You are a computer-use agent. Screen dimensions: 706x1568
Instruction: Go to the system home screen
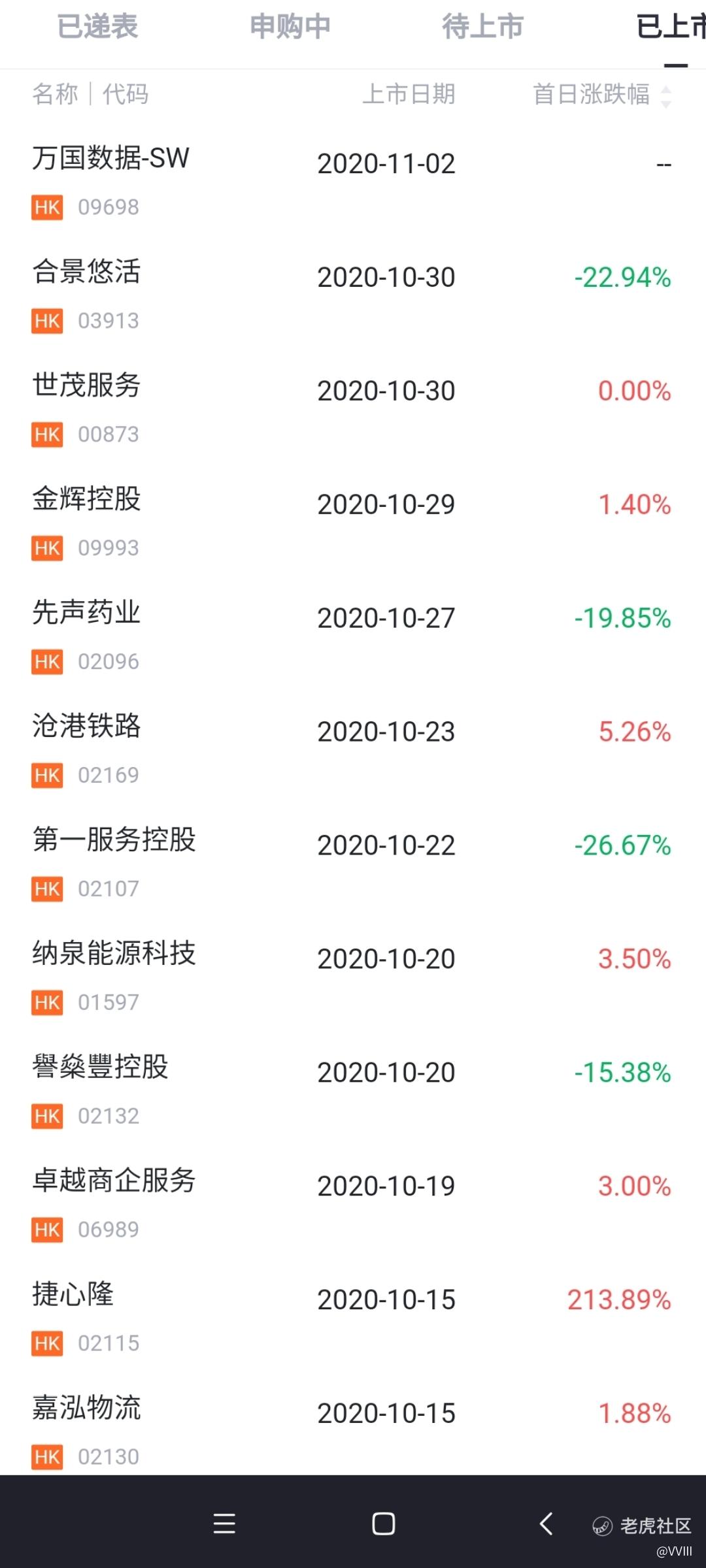pyautogui.click(x=384, y=1524)
